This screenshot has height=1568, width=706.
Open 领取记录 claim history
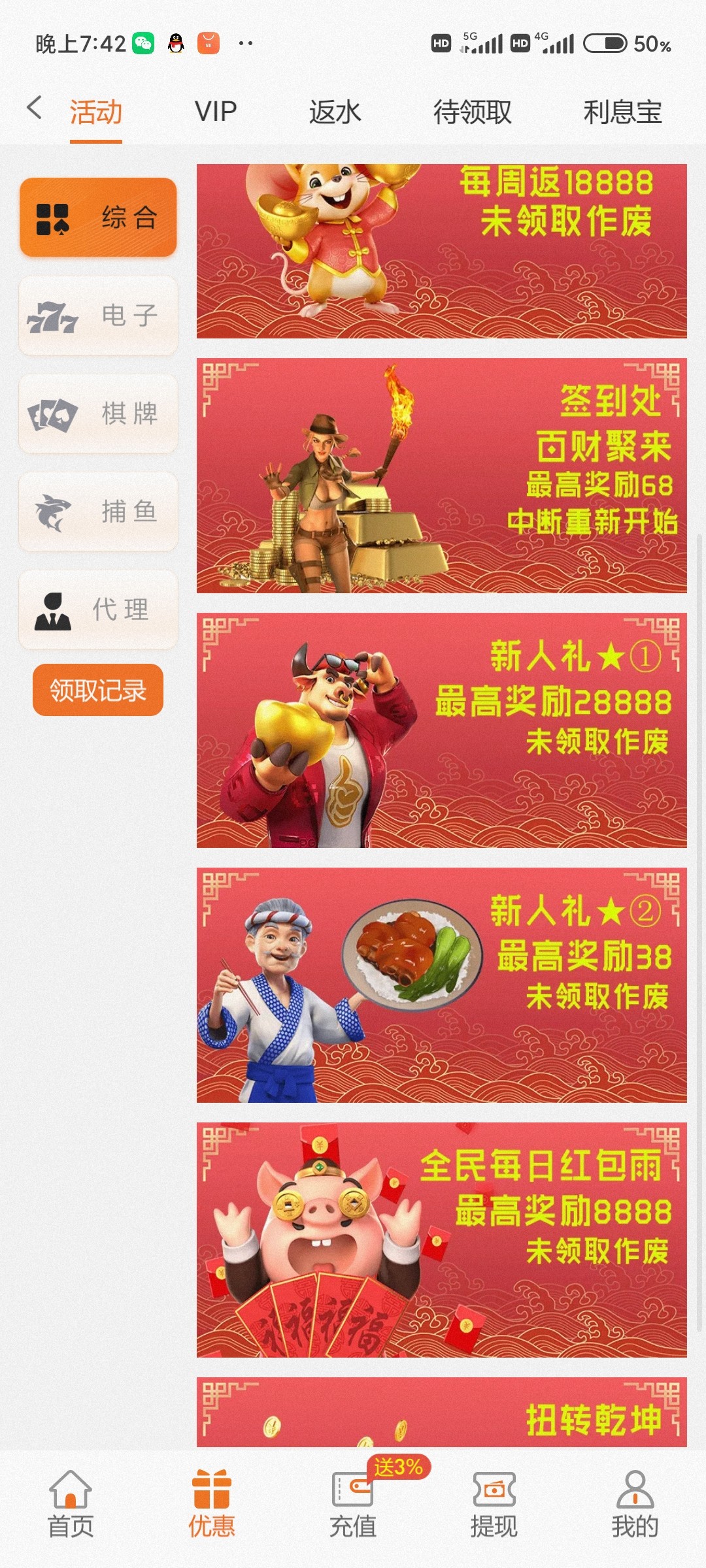98,690
